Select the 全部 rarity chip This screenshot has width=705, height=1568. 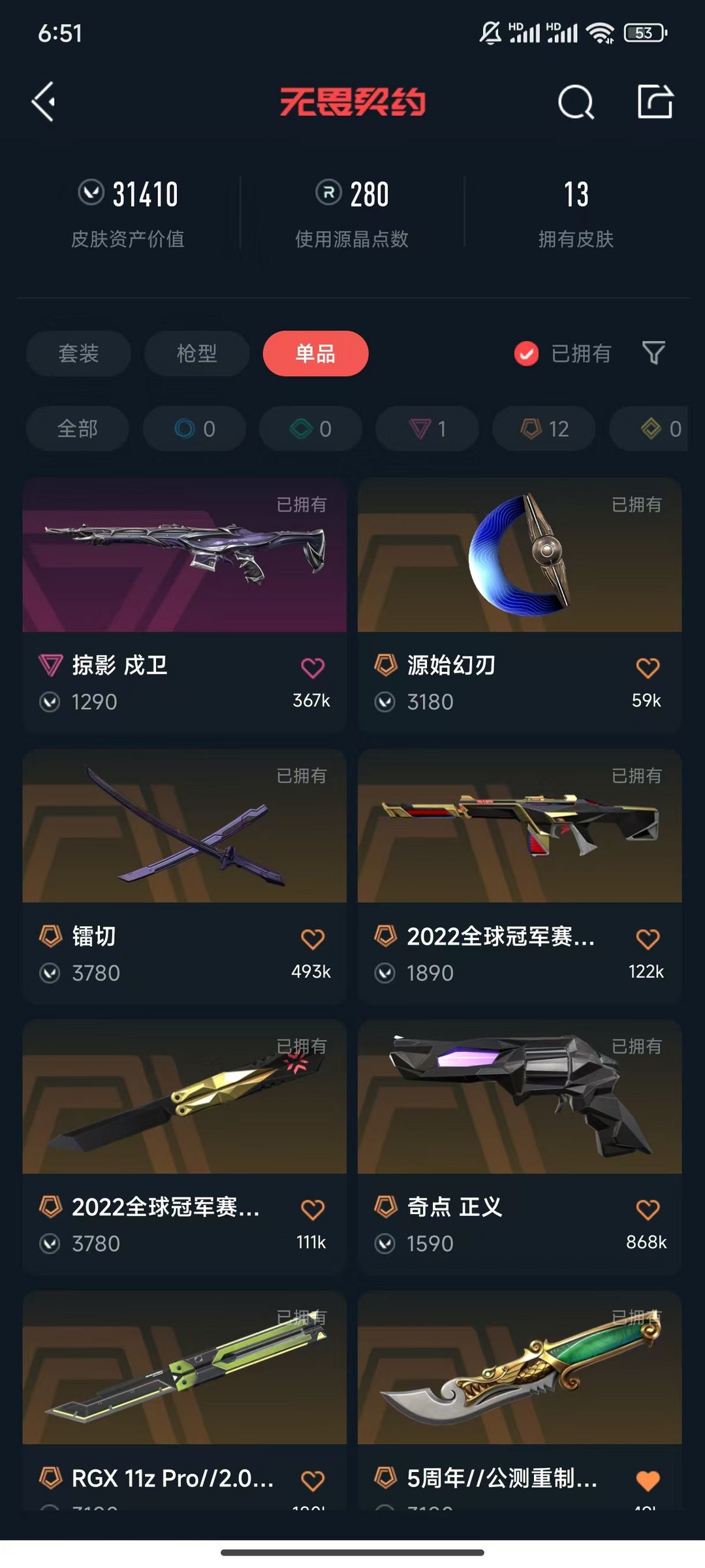click(x=78, y=428)
